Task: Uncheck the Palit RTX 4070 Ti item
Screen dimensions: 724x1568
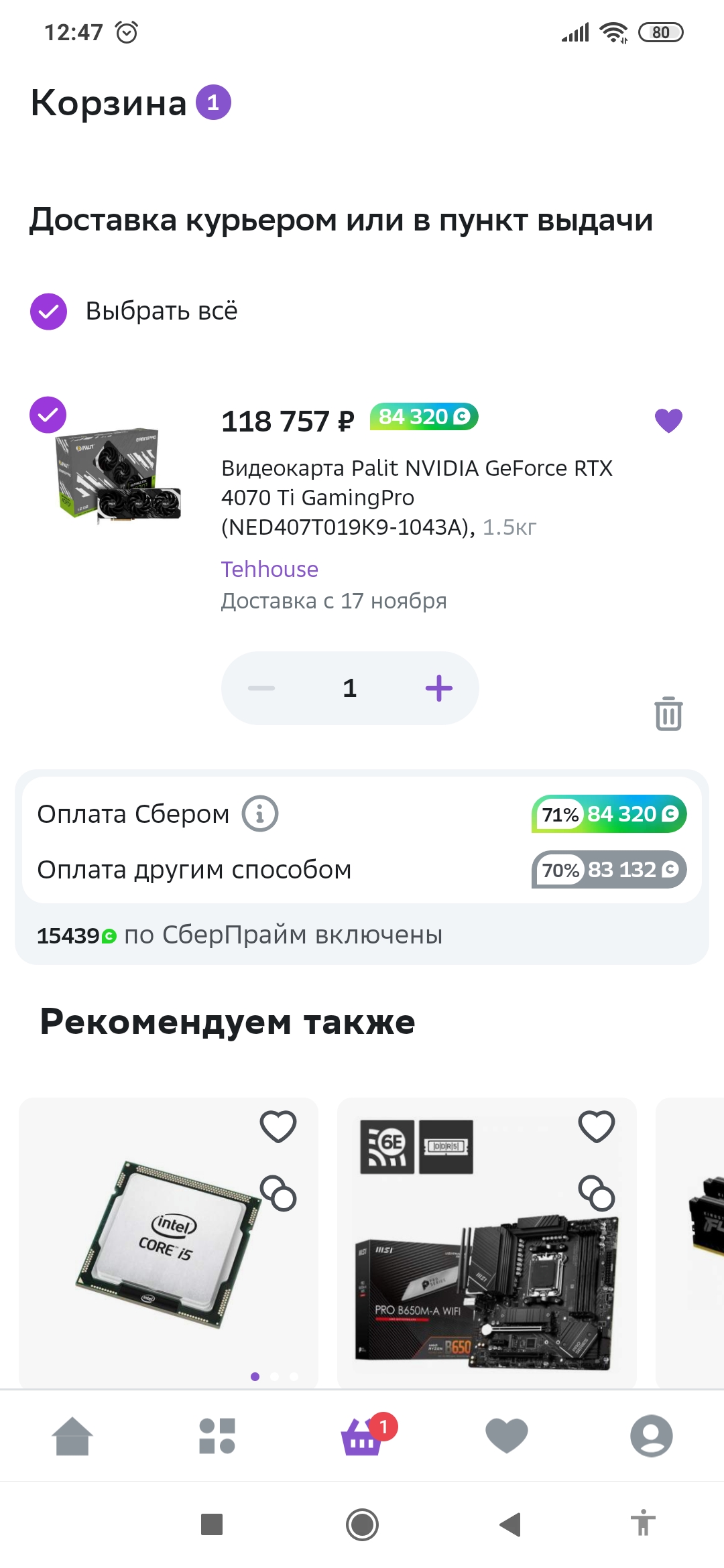Action: [x=48, y=415]
